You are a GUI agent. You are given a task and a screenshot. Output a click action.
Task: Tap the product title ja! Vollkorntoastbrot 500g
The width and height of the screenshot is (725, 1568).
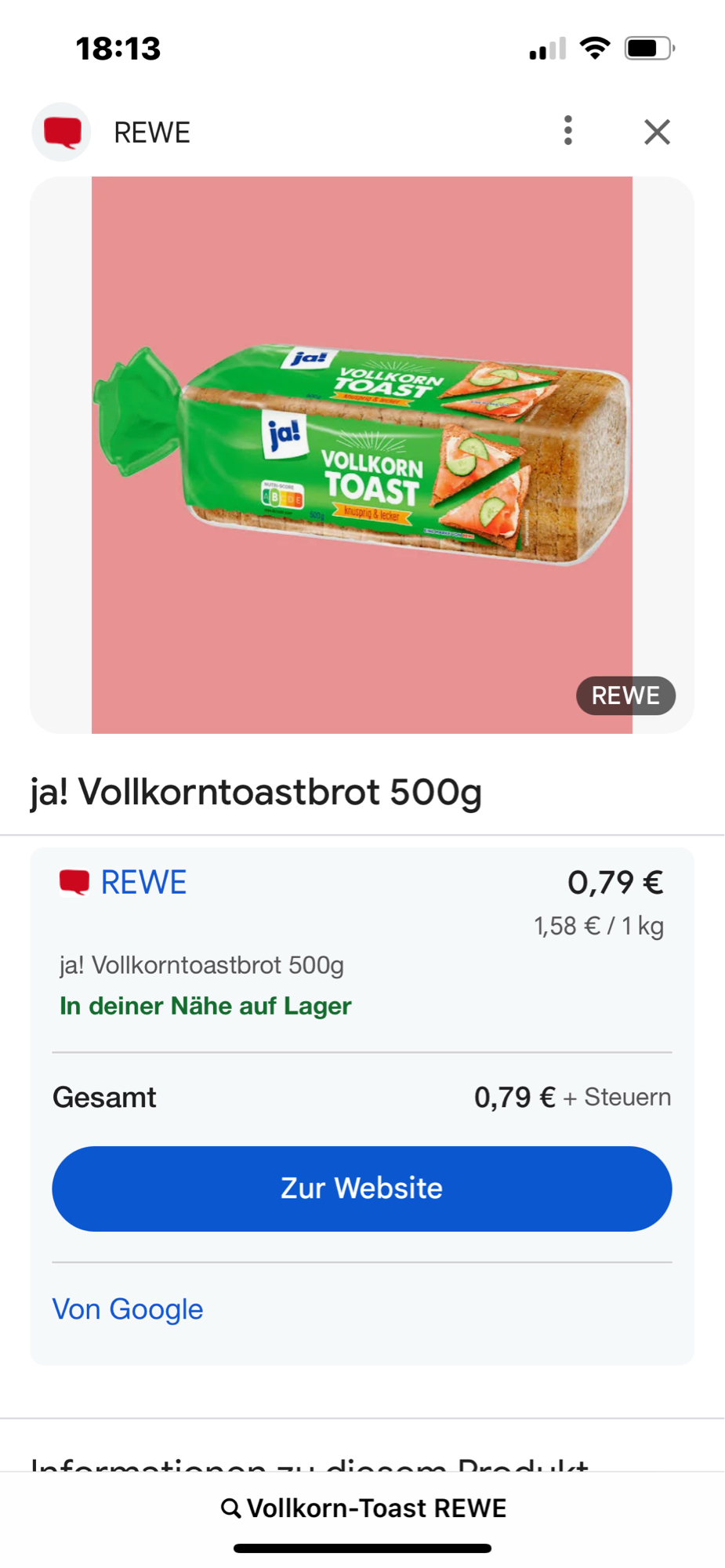click(256, 792)
